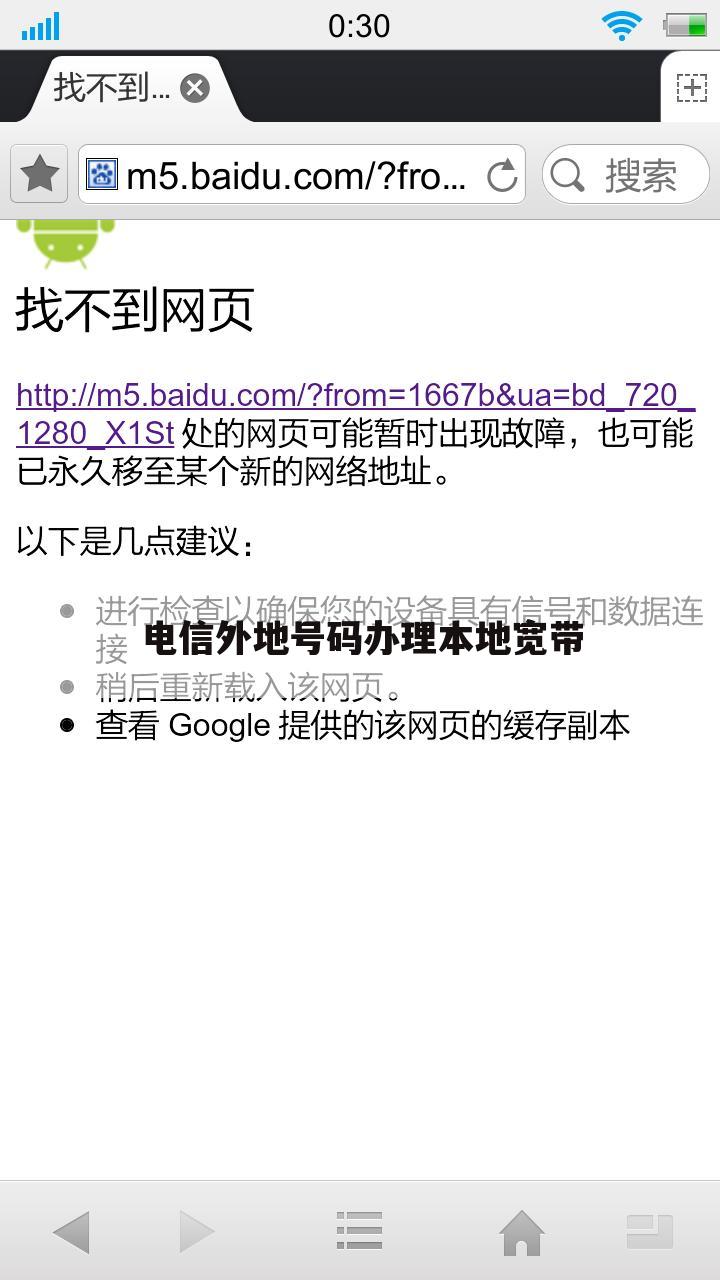
Task: Open a new tab
Action: (691, 88)
